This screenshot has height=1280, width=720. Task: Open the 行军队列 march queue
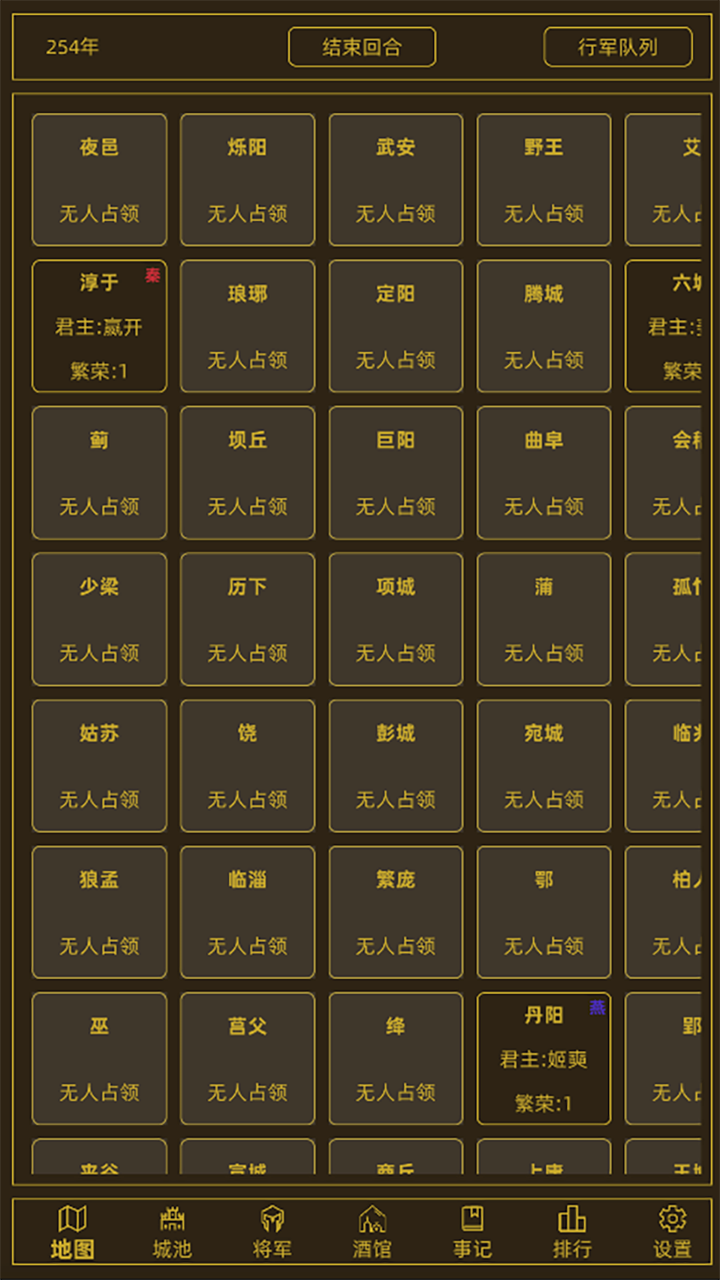coord(618,47)
